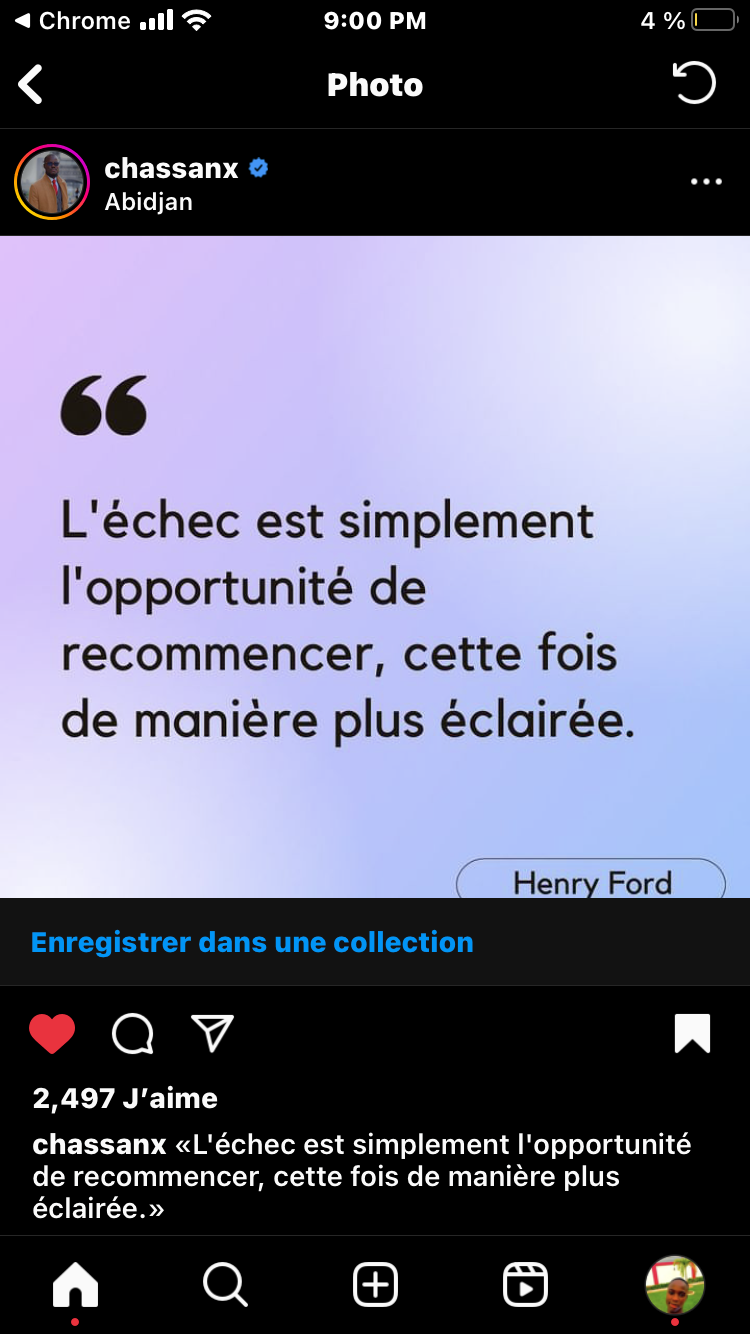Screen dimensions: 750x1334
Task: Create a new post with the plus tab
Action: coord(376,1284)
